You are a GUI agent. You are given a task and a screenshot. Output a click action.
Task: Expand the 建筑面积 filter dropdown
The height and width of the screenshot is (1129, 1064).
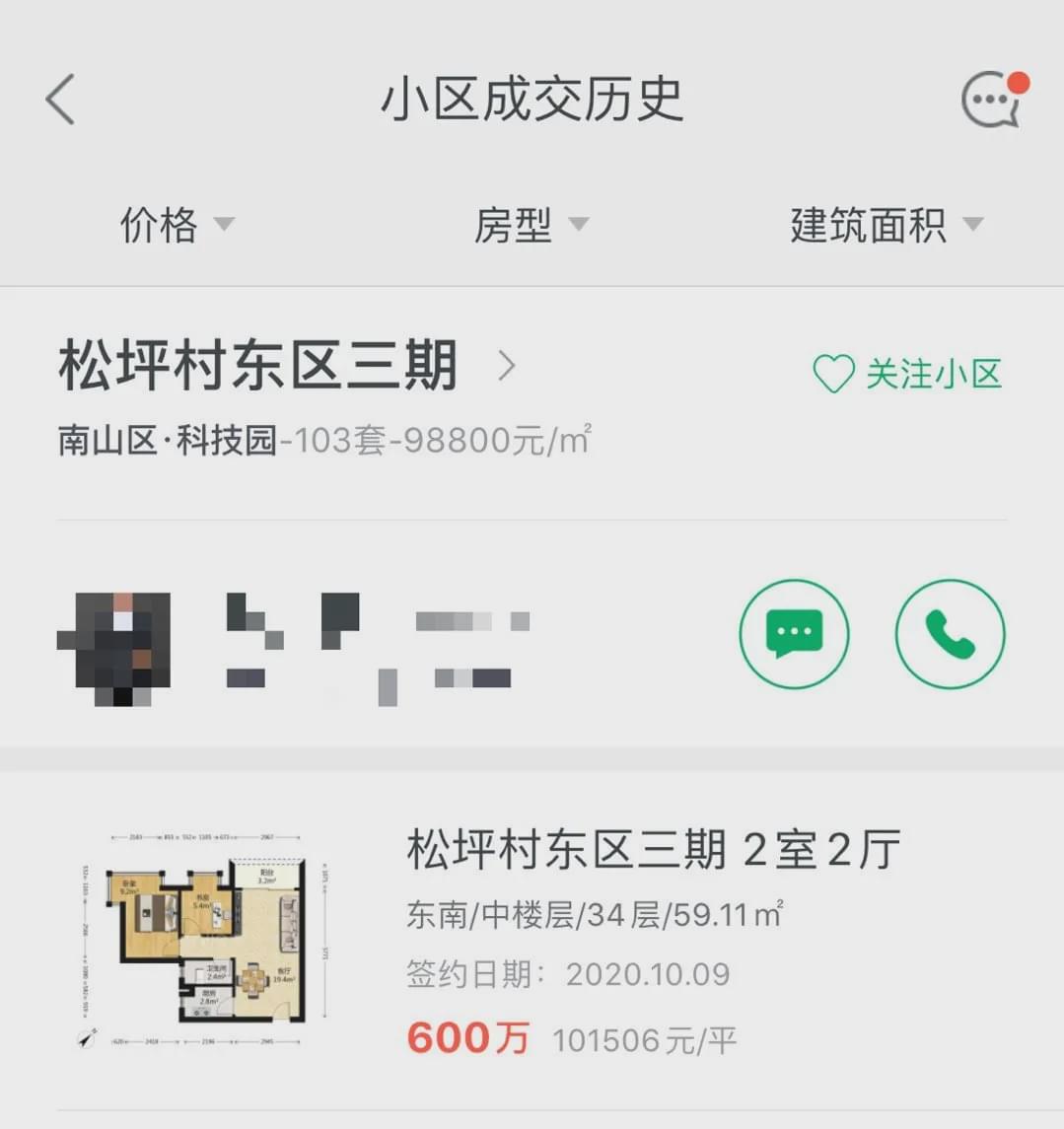(x=886, y=225)
